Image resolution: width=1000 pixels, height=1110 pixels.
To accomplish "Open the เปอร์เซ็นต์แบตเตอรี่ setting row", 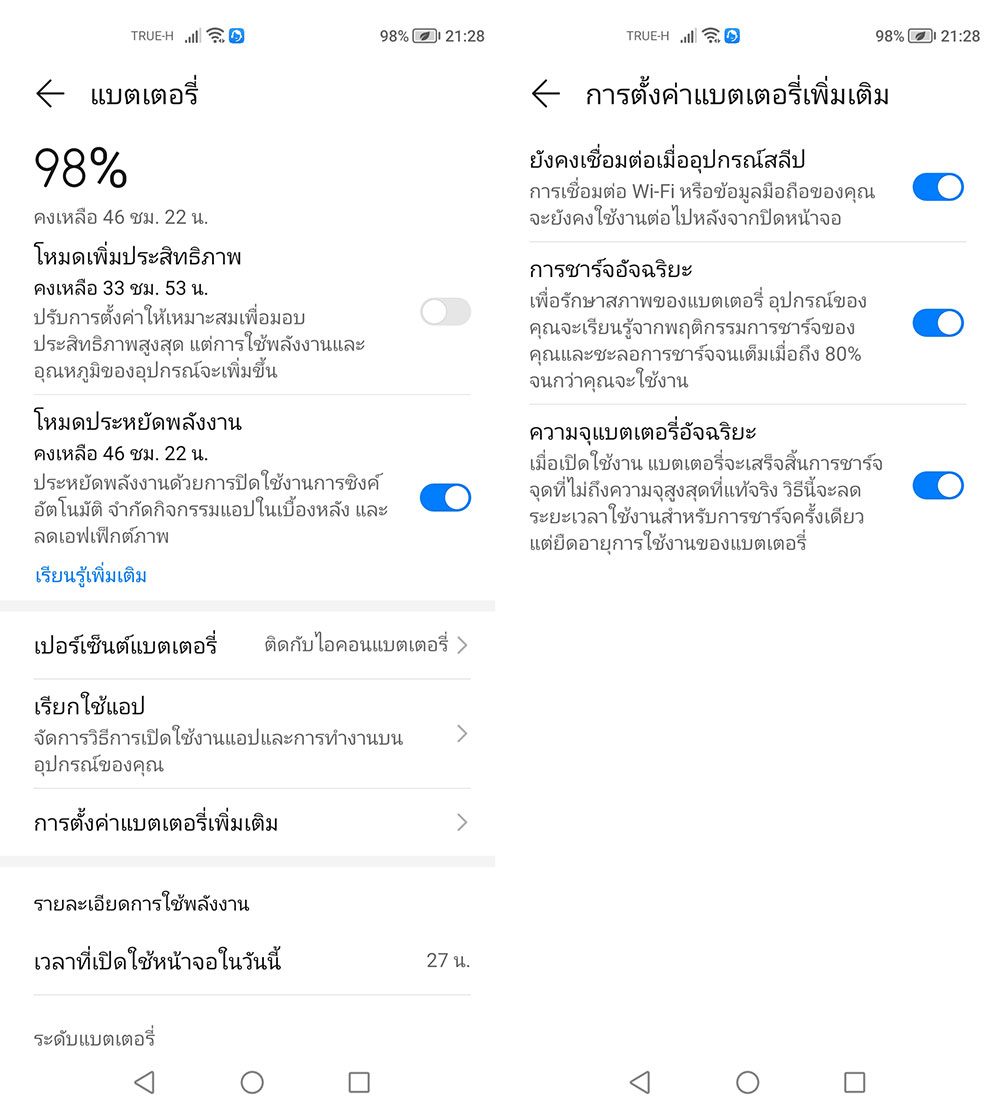I will point(250,645).
